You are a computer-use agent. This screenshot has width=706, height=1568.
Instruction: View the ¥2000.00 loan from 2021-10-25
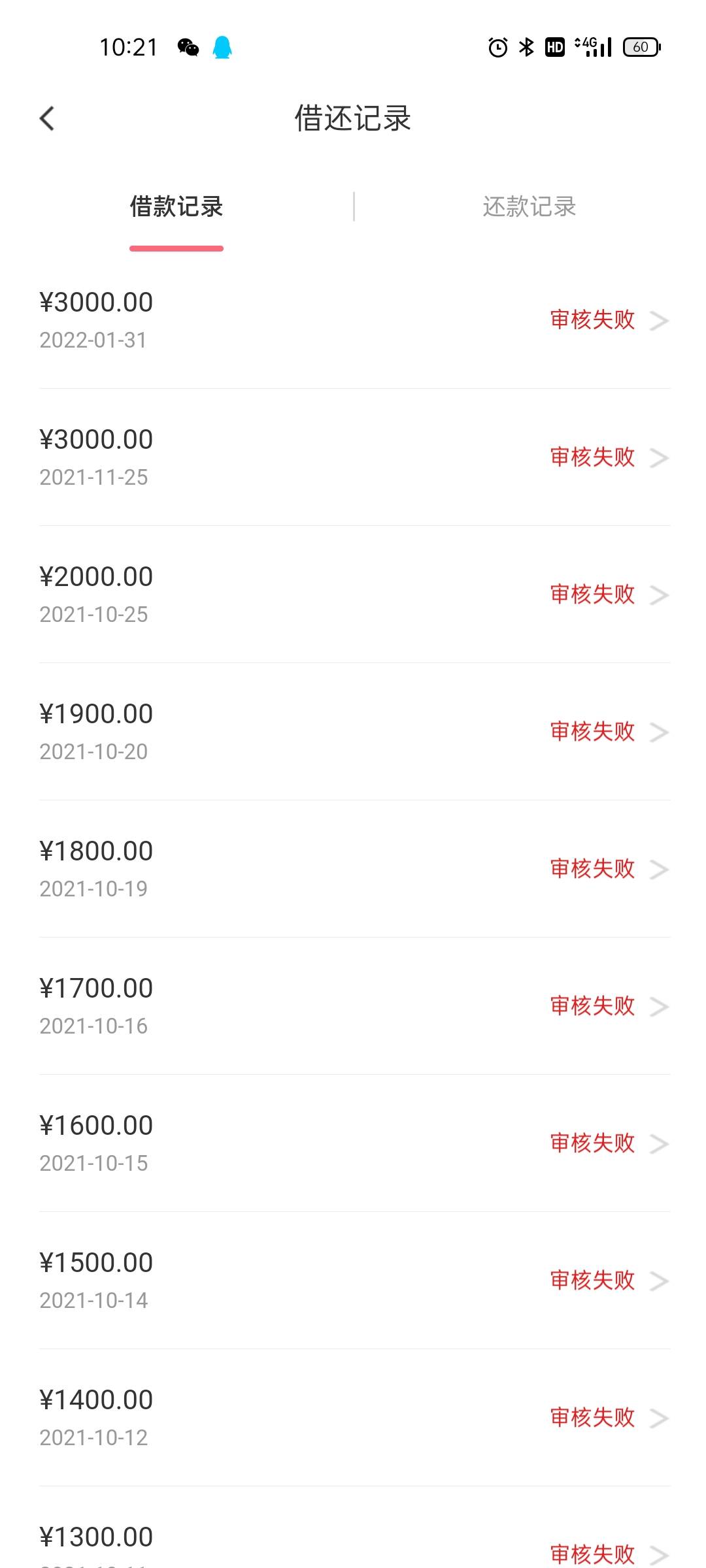353,595
